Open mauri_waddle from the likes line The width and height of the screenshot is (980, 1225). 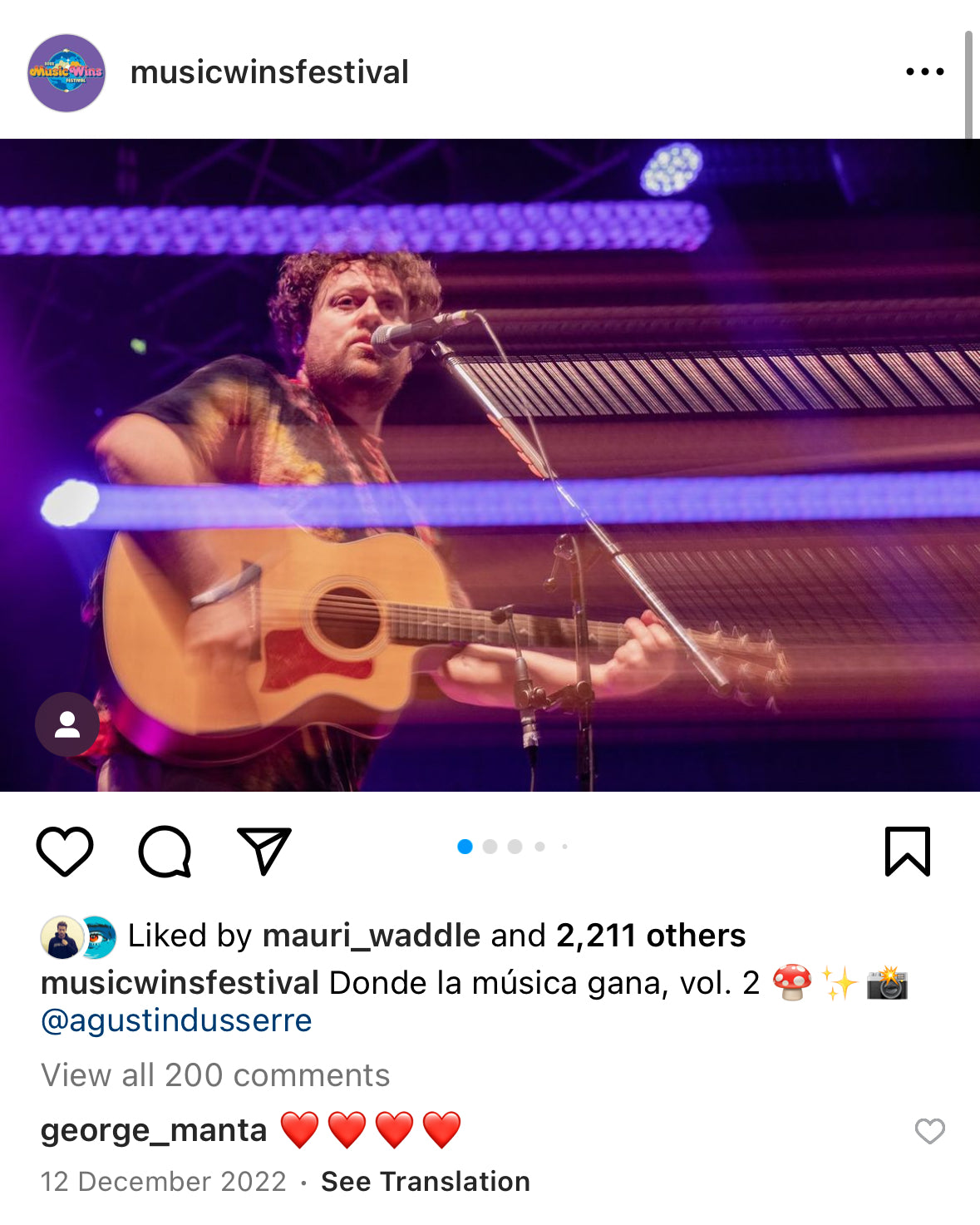(x=371, y=936)
